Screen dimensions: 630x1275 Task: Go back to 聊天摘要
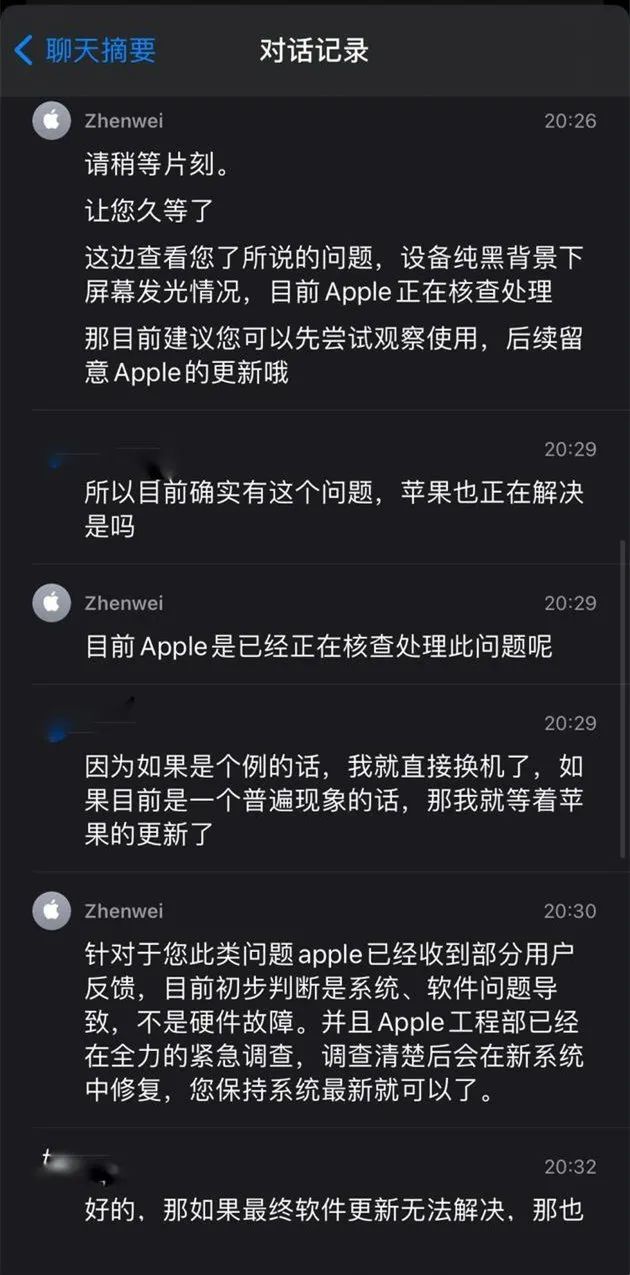point(86,50)
